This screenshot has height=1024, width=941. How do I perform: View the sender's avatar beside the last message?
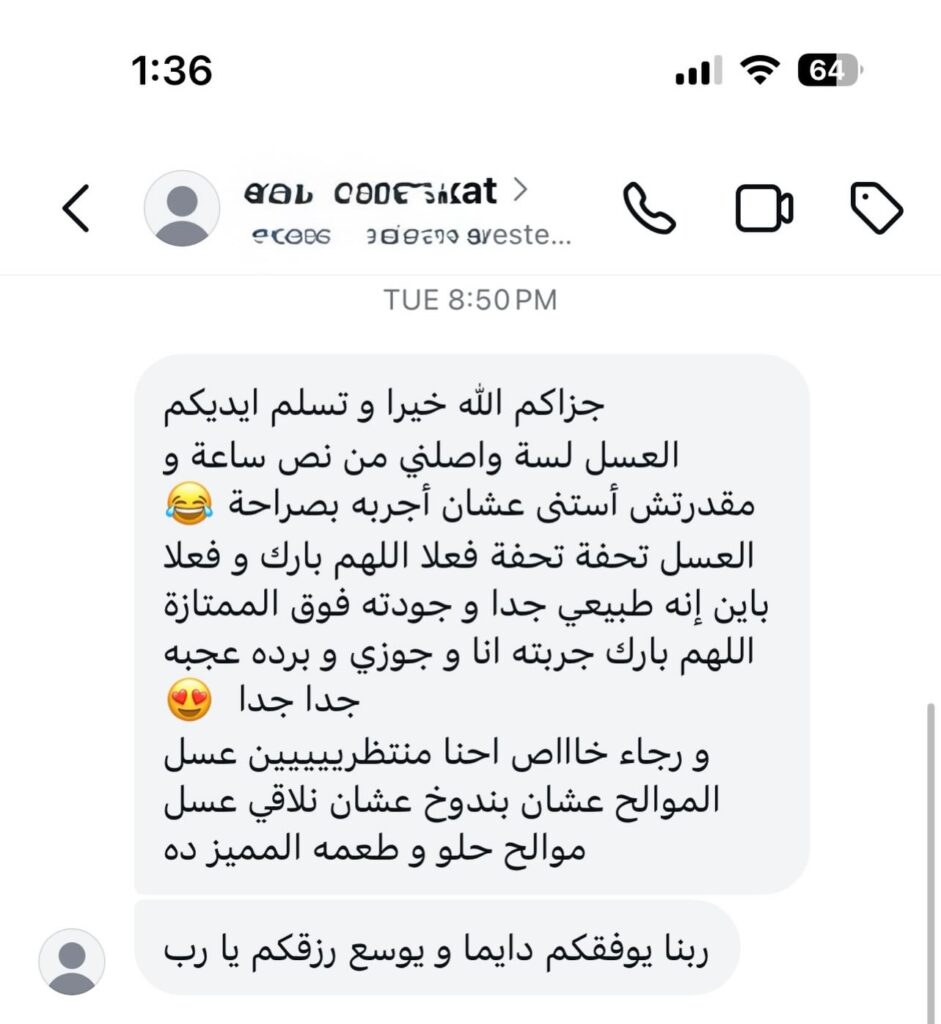tap(72, 961)
